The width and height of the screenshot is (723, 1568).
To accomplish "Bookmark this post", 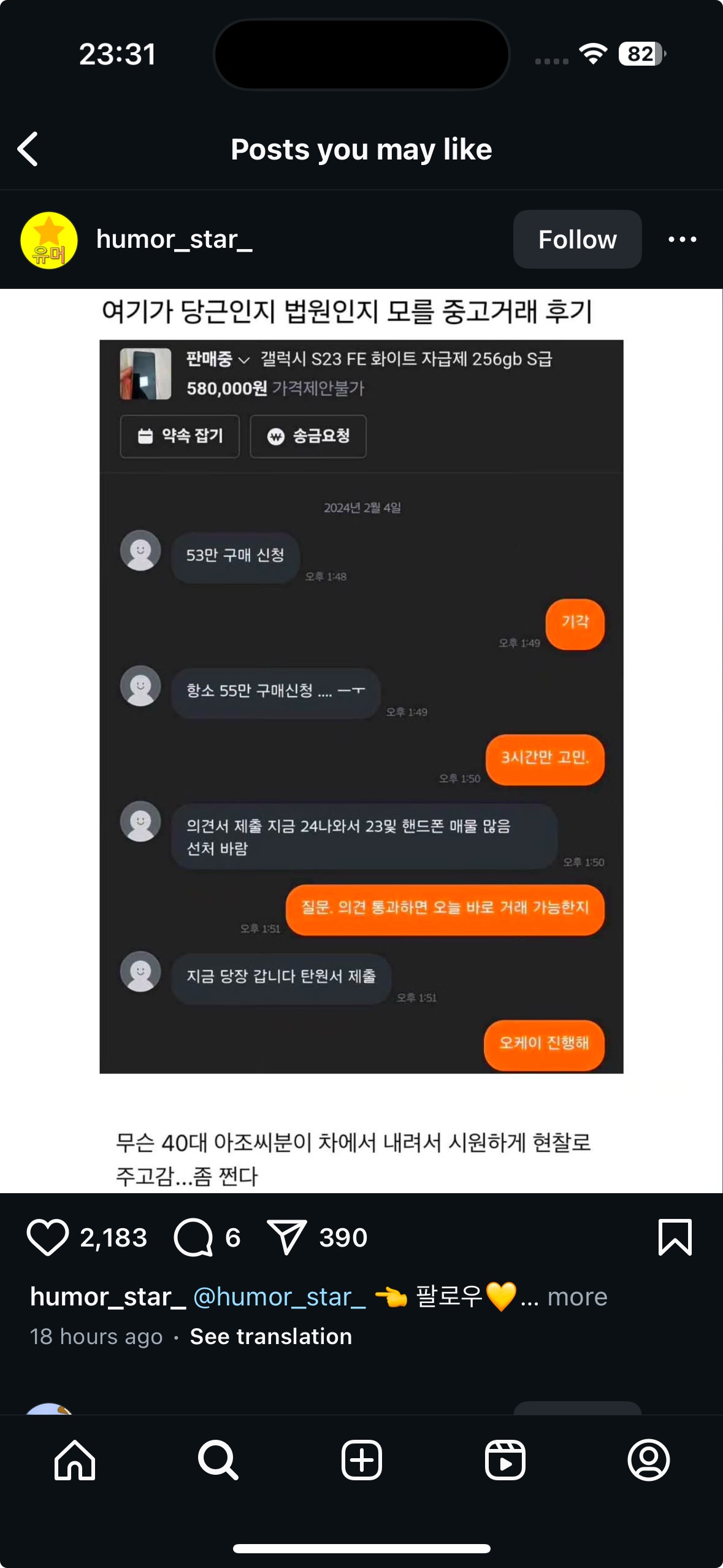I will [675, 1237].
